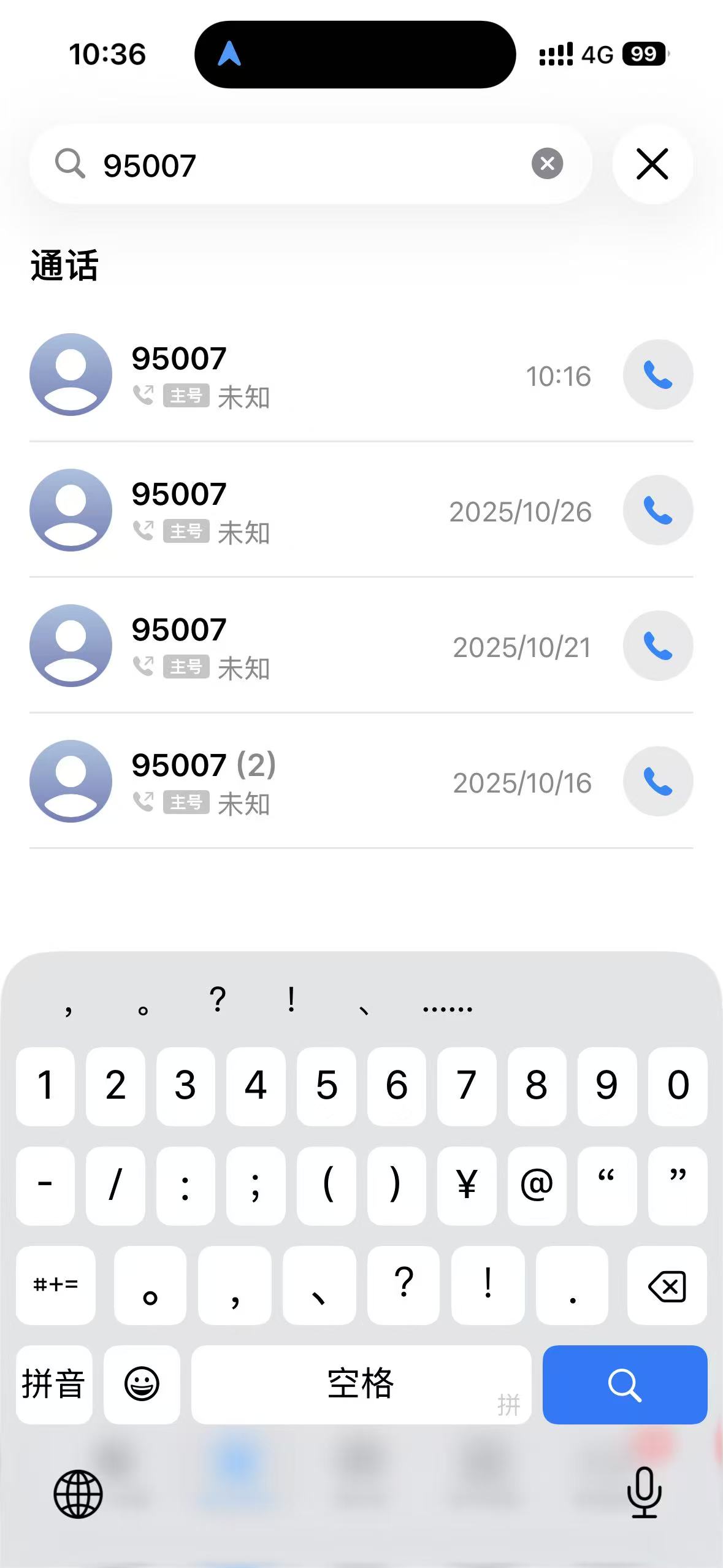This screenshot has height=1568, width=723.
Task: Tap the search field containing 95007
Action: point(307,164)
